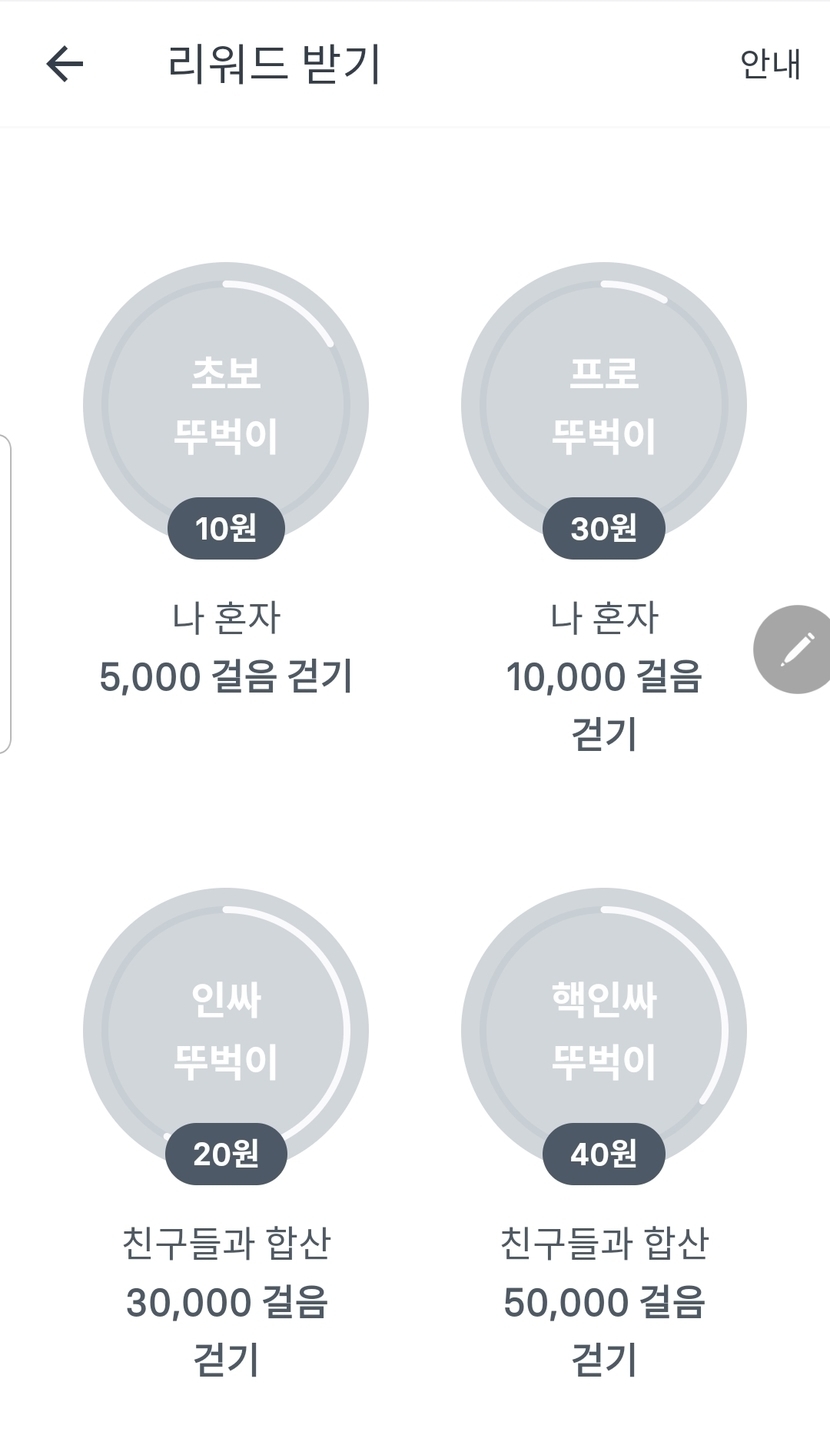Image resolution: width=830 pixels, height=1455 pixels.
Task: Claim the 초보 뚜벅이 10원 reward
Action: coord(226,406)
